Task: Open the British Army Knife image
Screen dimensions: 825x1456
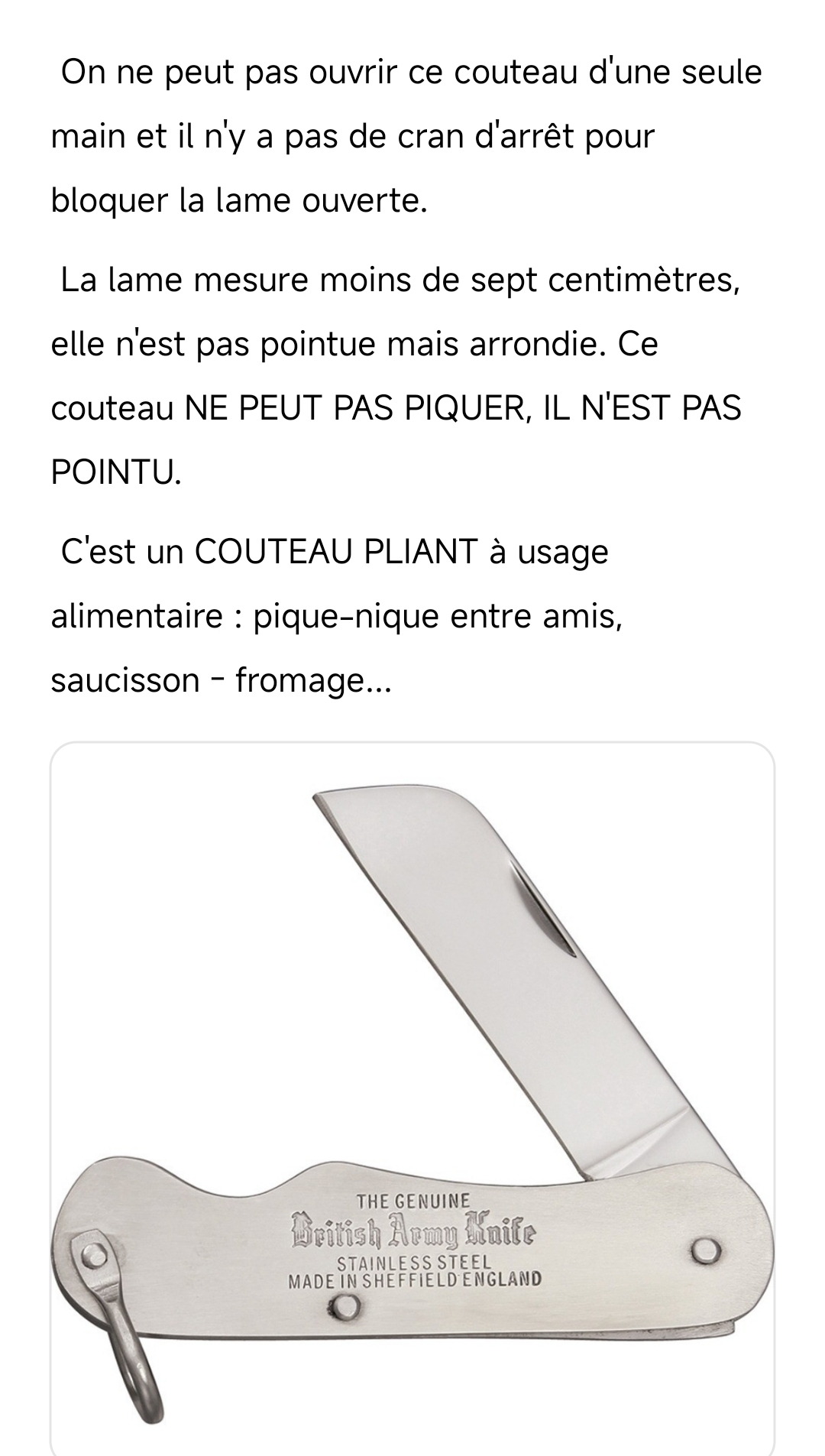Action: 412,1101
